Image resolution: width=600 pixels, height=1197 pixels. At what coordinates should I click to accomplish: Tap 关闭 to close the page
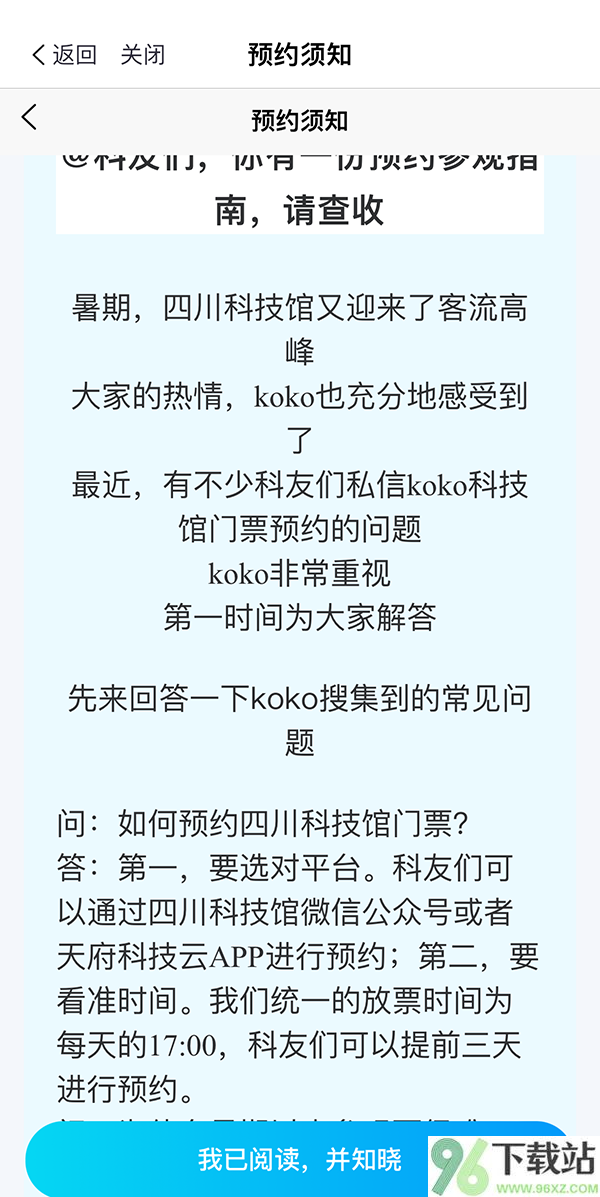(x=142, y=54)
